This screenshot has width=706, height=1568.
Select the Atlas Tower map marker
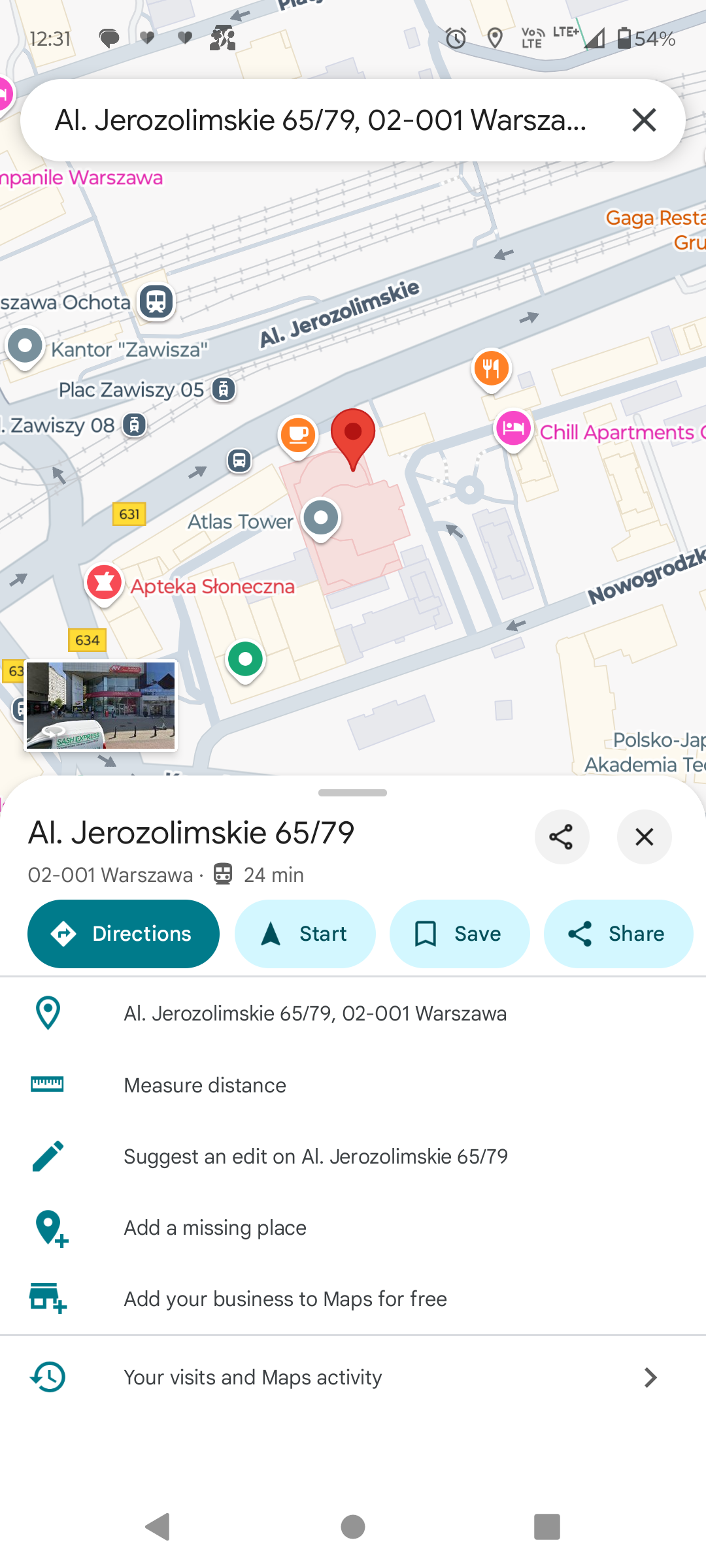click(320, 518)
